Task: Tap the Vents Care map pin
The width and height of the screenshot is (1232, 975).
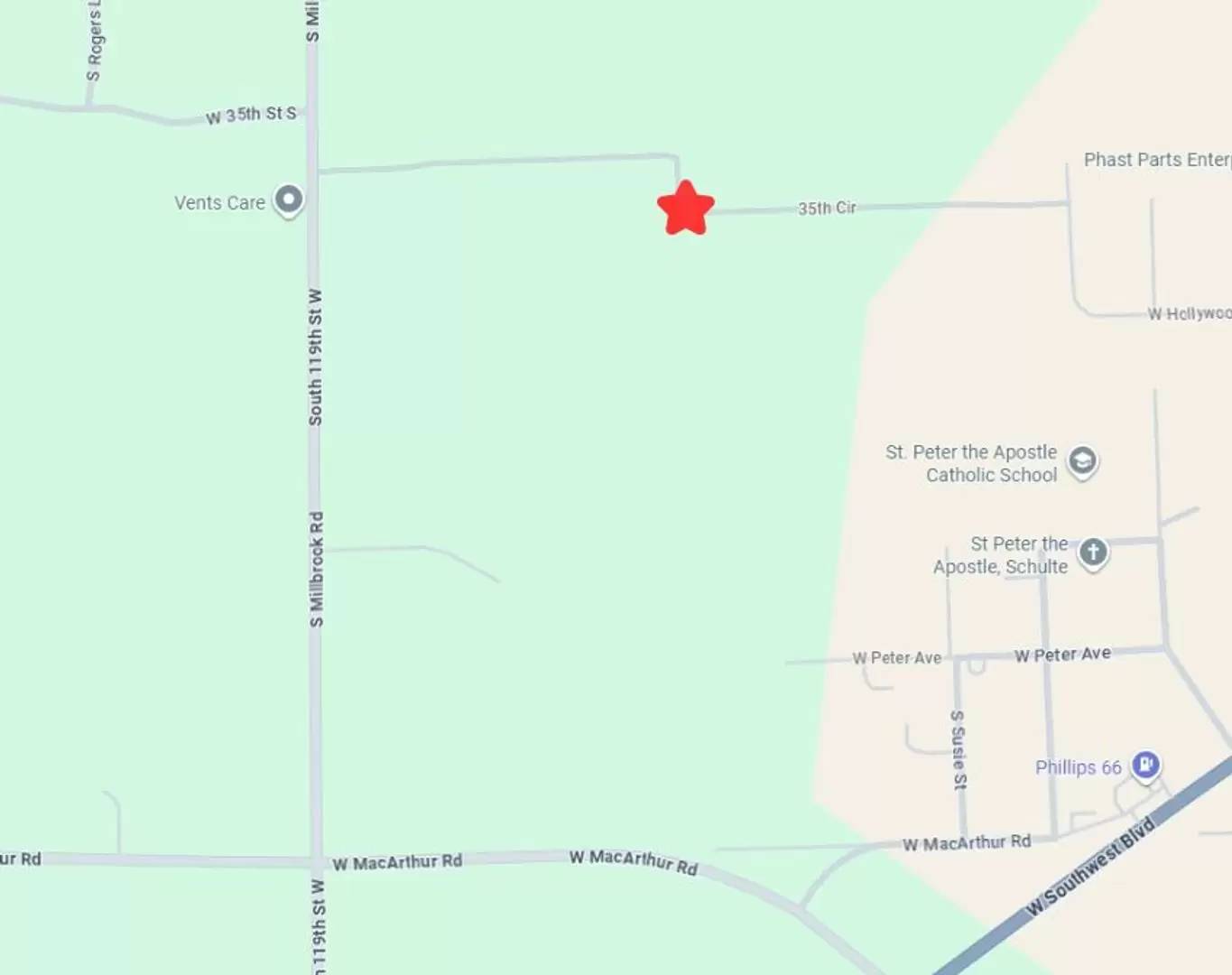Action: tap(289, 199)
